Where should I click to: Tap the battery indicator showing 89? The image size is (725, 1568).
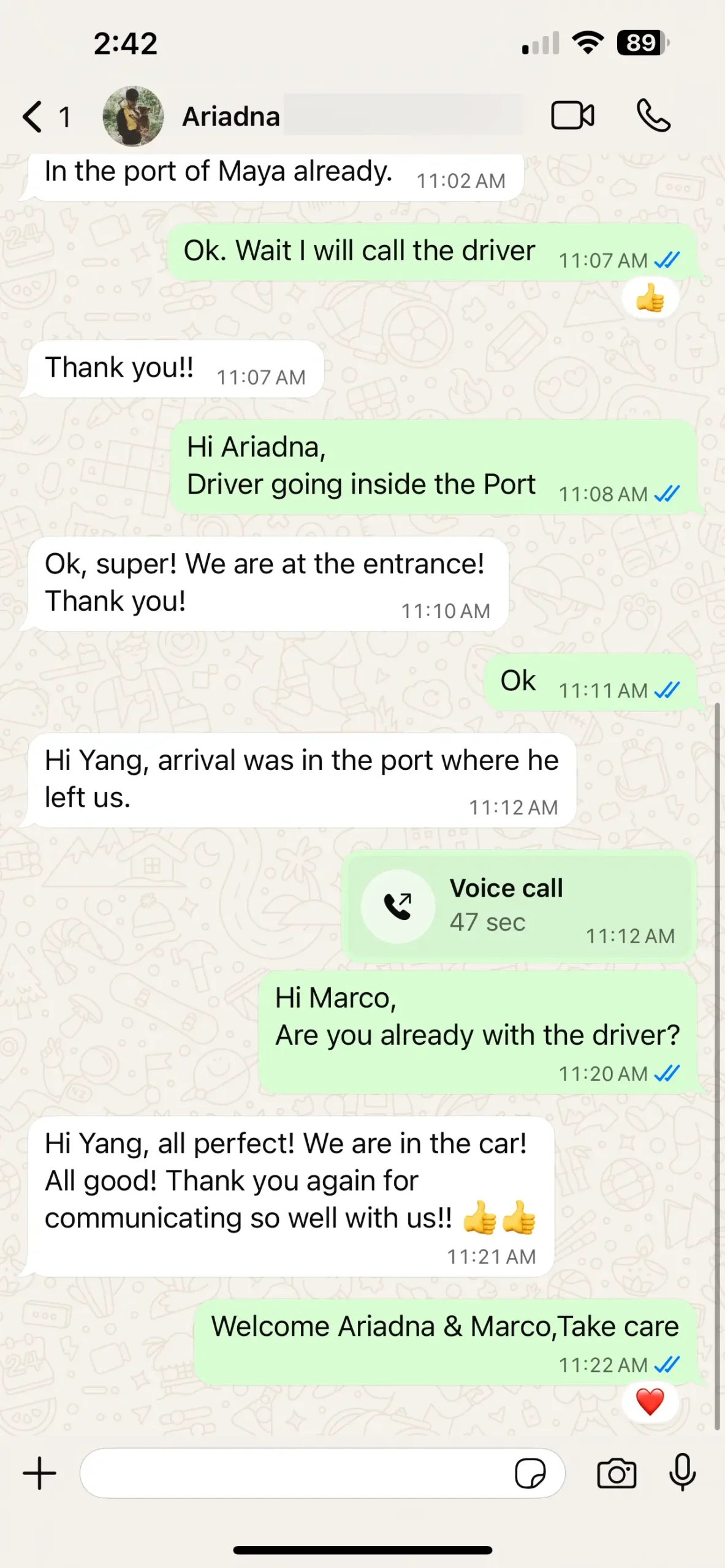tap(640, 43)
